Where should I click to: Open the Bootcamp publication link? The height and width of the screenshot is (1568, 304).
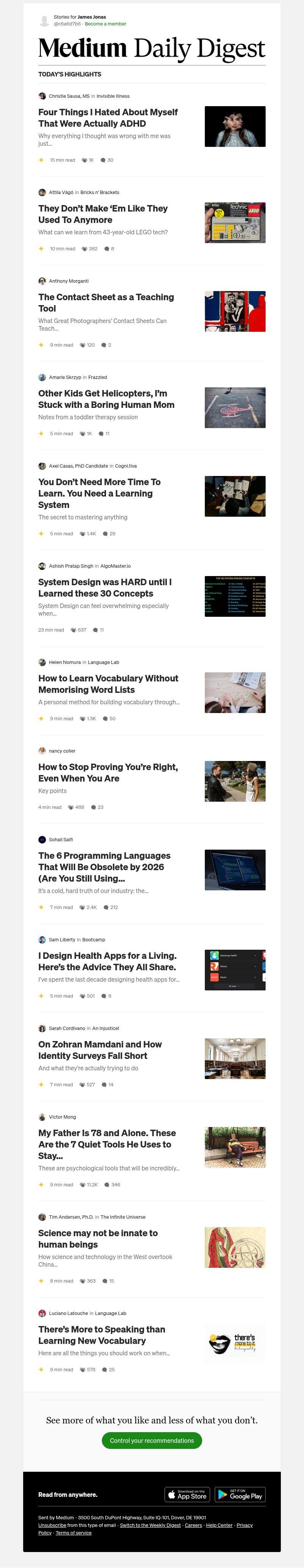[93, 939]
